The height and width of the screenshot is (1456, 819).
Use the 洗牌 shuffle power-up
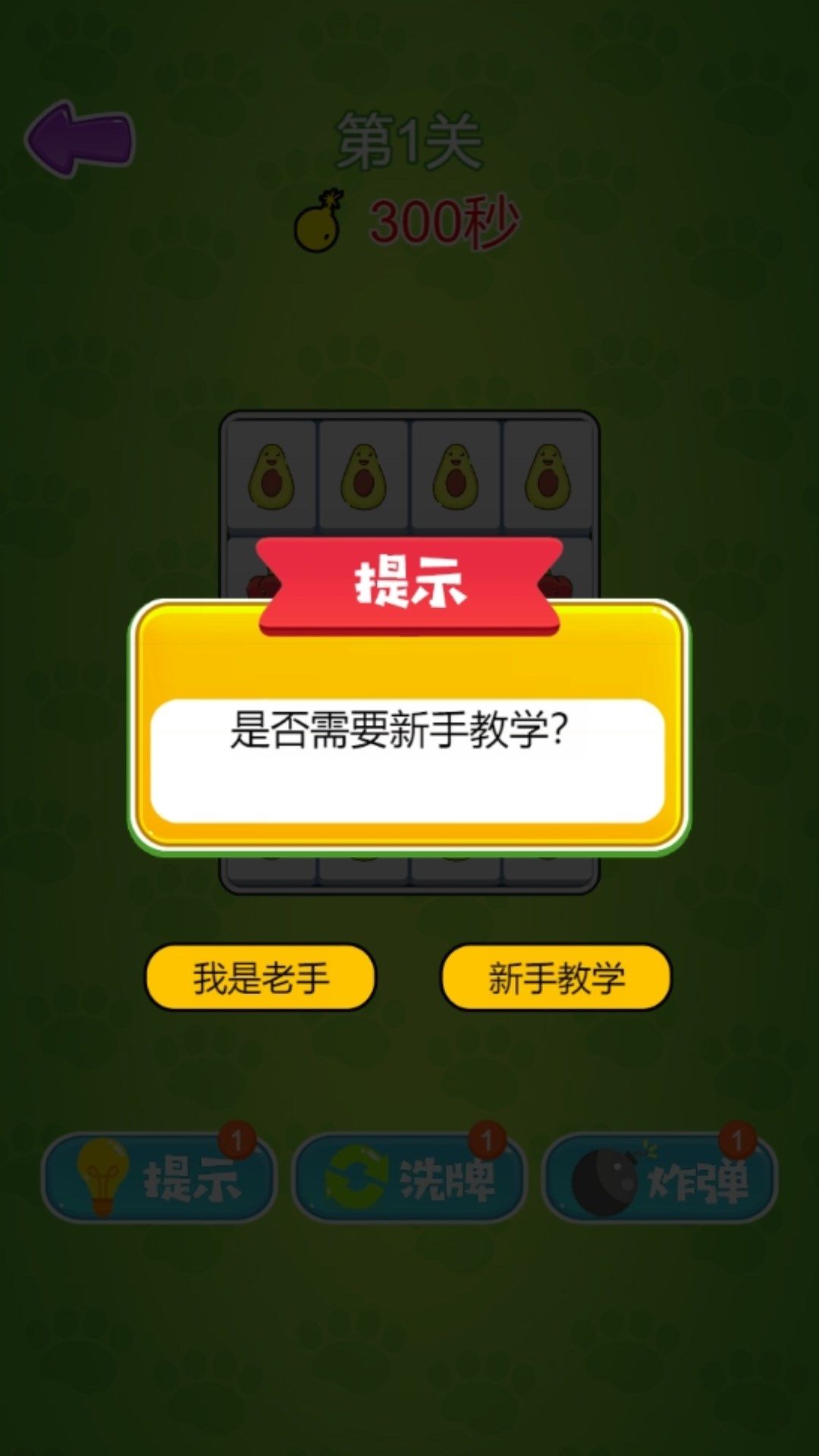[x=409, y=1178]
